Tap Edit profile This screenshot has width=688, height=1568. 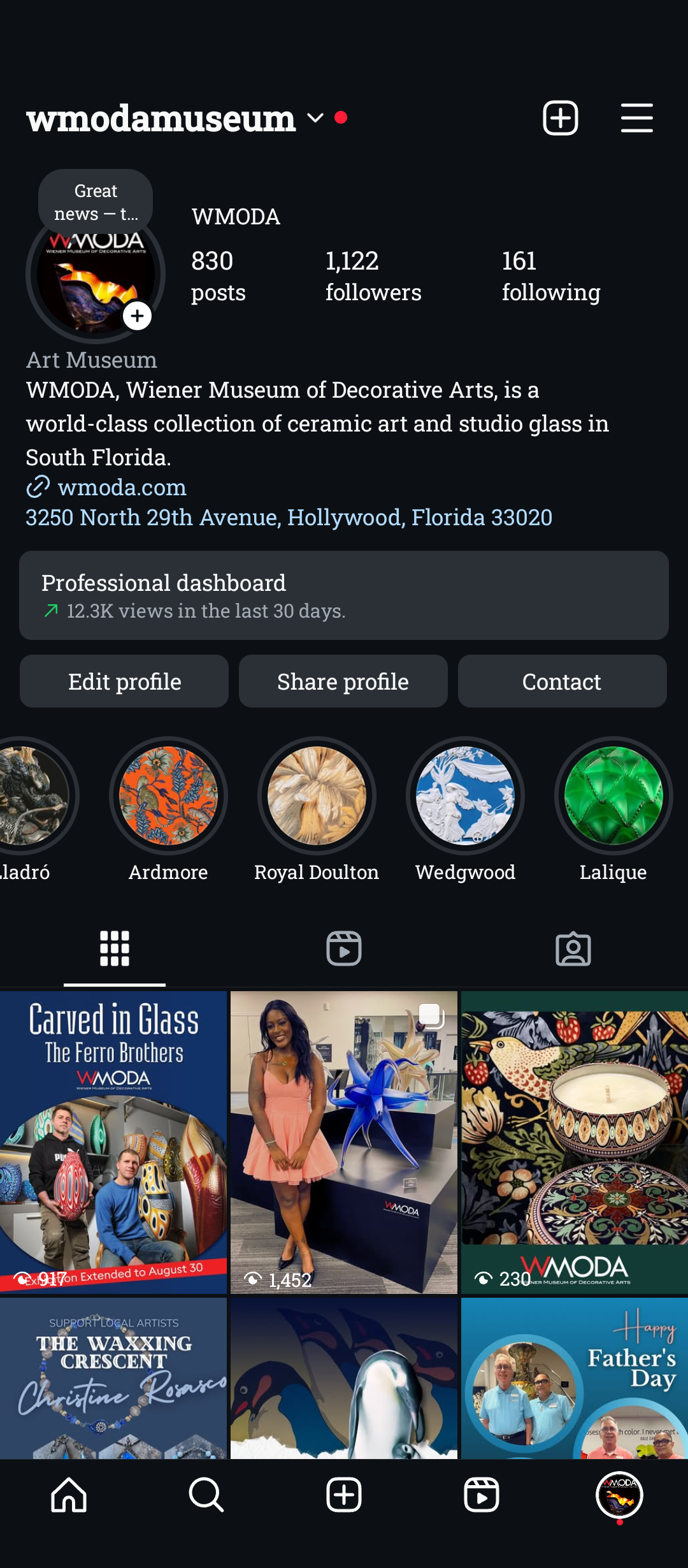point(124,681)
